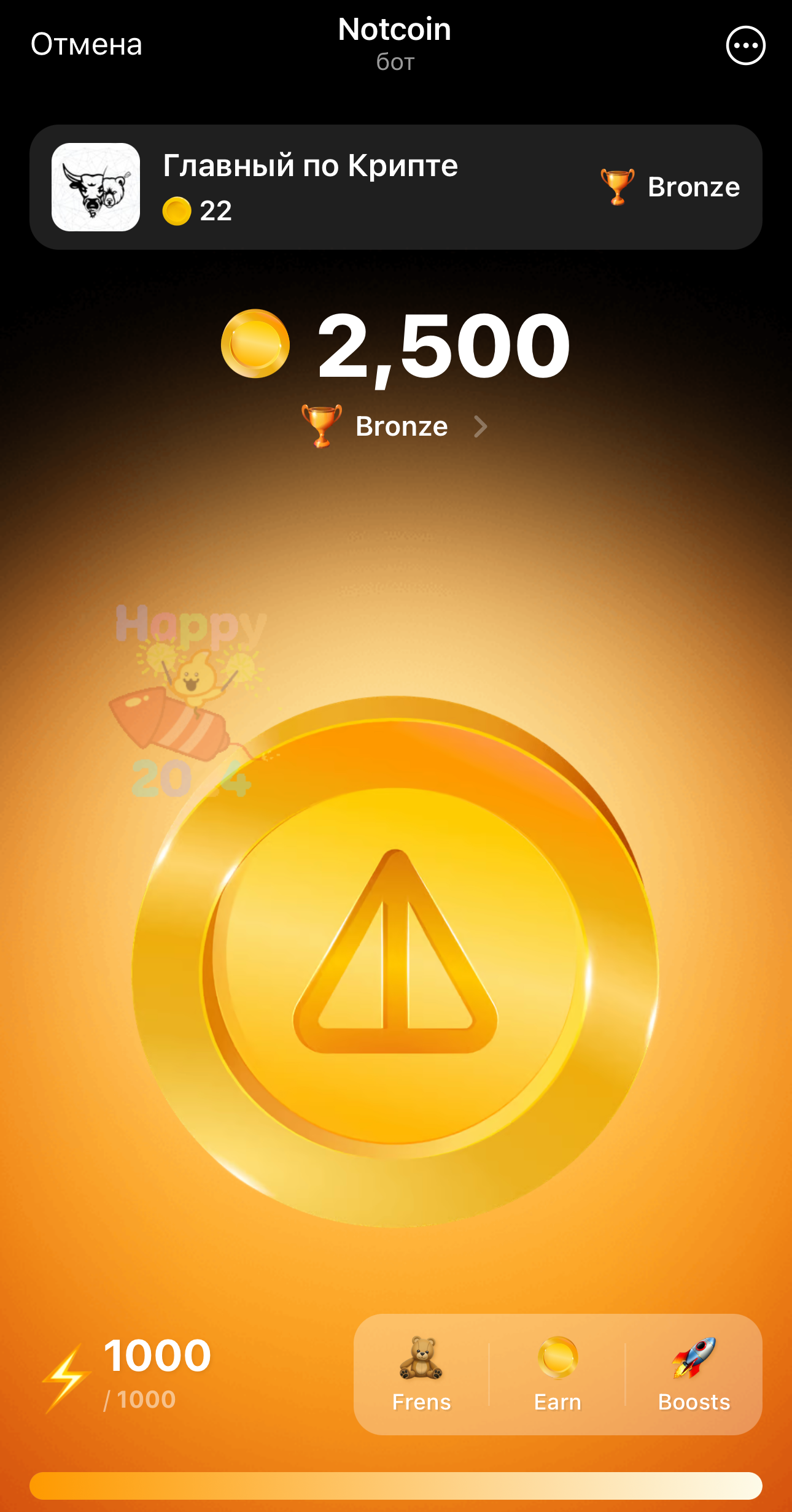
Task: Tap Отмена to cancel
Action: [x=87, y=45]
